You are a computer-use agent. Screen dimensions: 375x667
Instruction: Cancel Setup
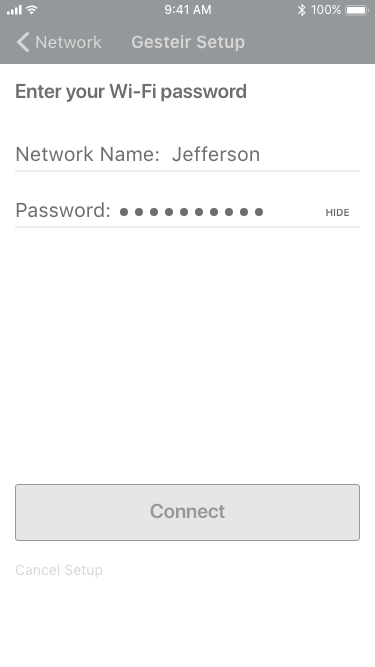59,570
